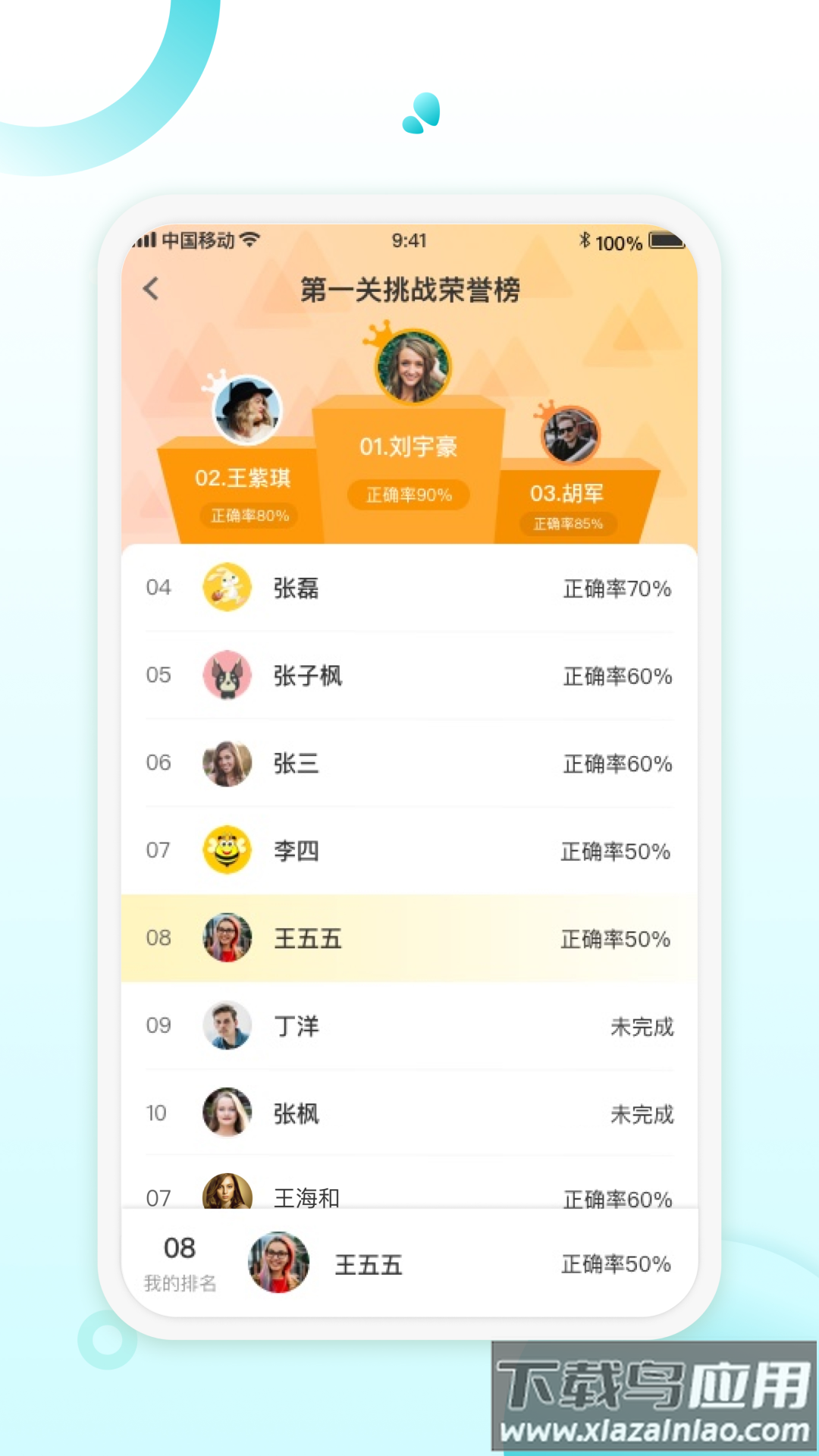
Task: Open first-place 刘宇豪's avatar
Action: tap(412, 366)
